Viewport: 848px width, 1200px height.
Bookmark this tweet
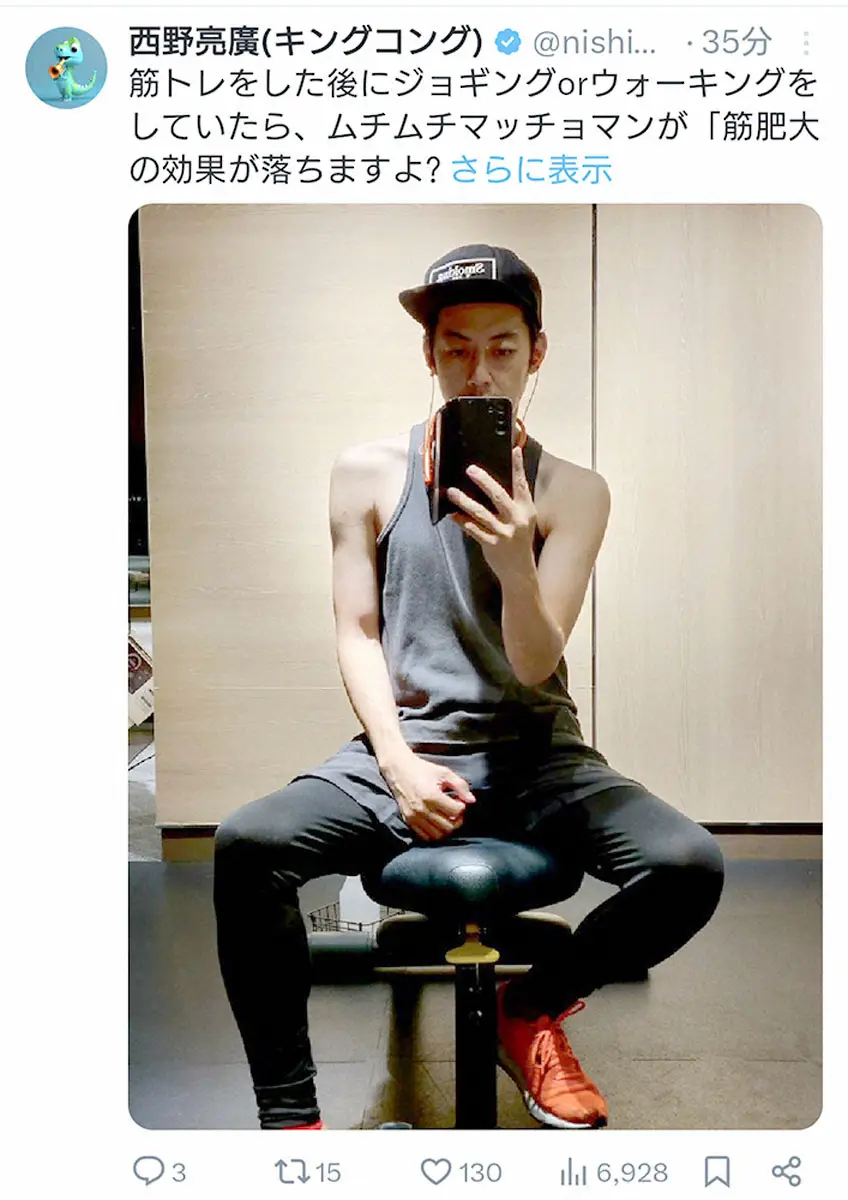(x=716, y=1171)
